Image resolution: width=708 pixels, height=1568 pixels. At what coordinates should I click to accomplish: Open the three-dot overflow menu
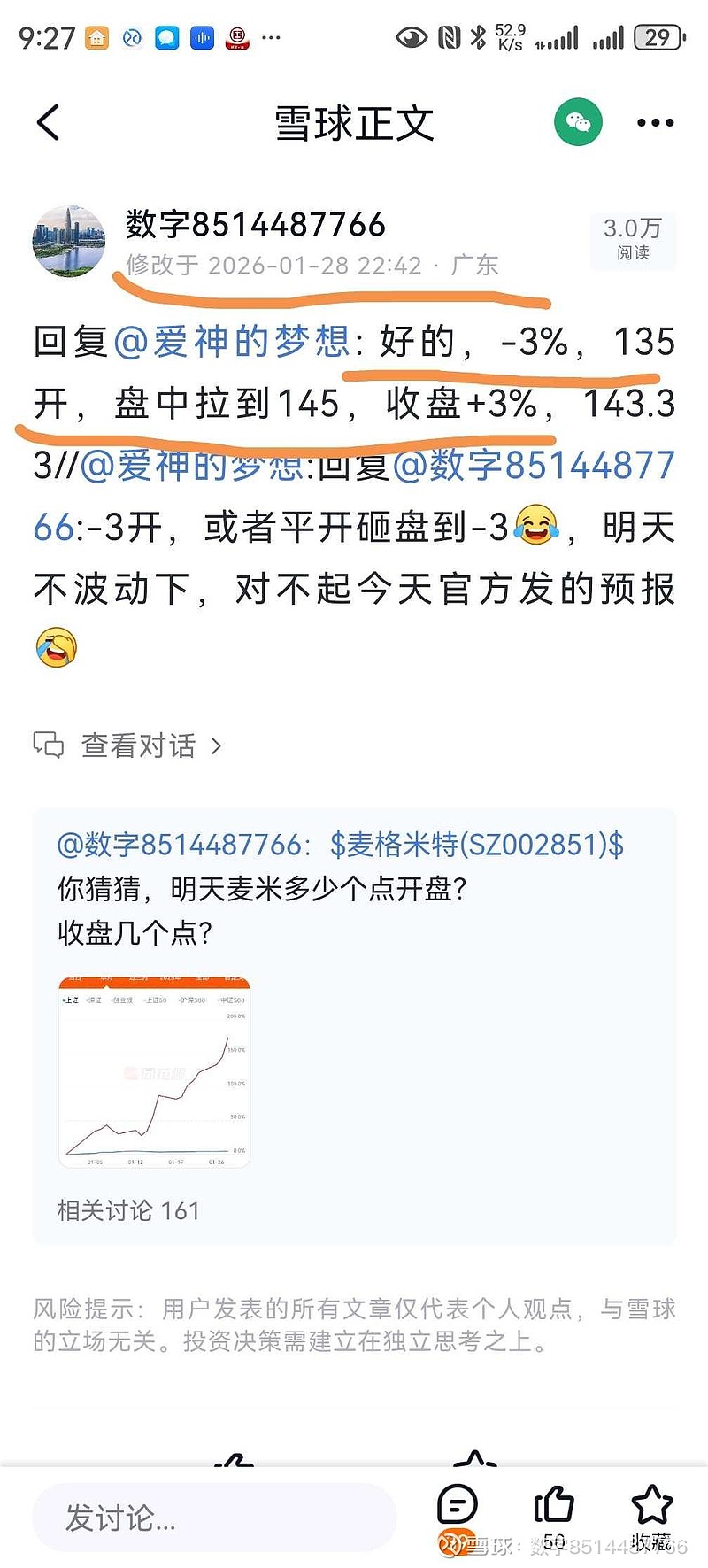[x=654, y=121]
